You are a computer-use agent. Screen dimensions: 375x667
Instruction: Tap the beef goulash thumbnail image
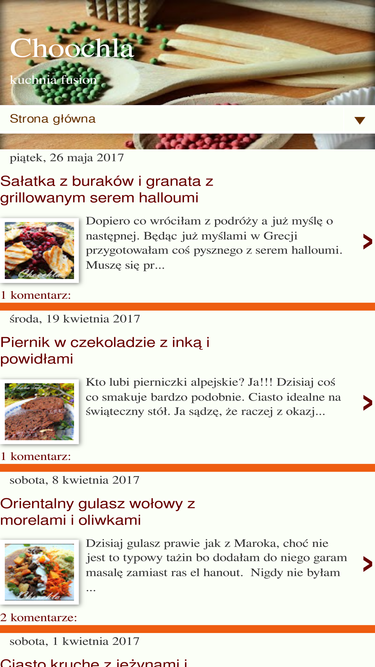(x=40, y=572)
